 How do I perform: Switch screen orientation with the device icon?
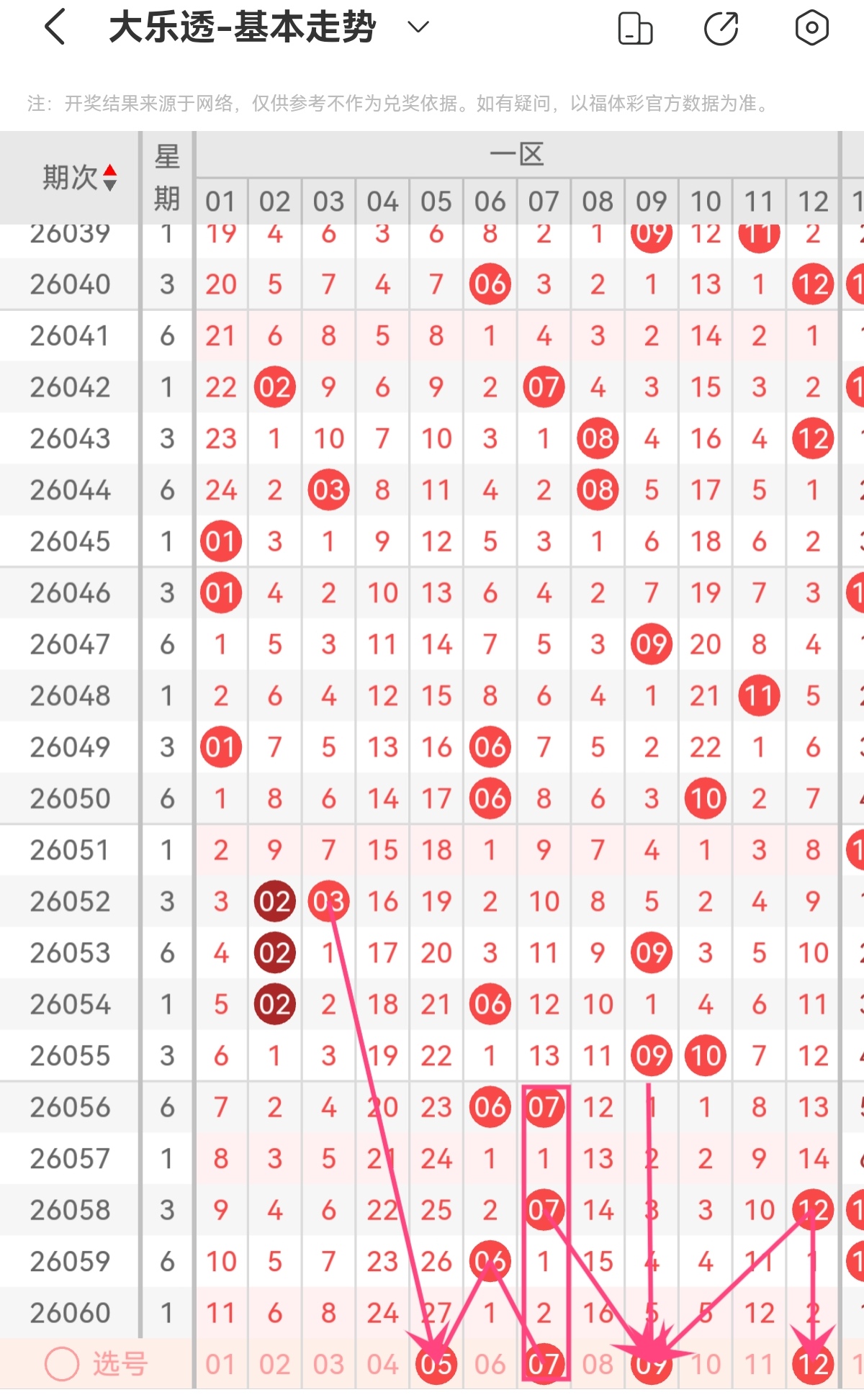click(x=635, y=28)
